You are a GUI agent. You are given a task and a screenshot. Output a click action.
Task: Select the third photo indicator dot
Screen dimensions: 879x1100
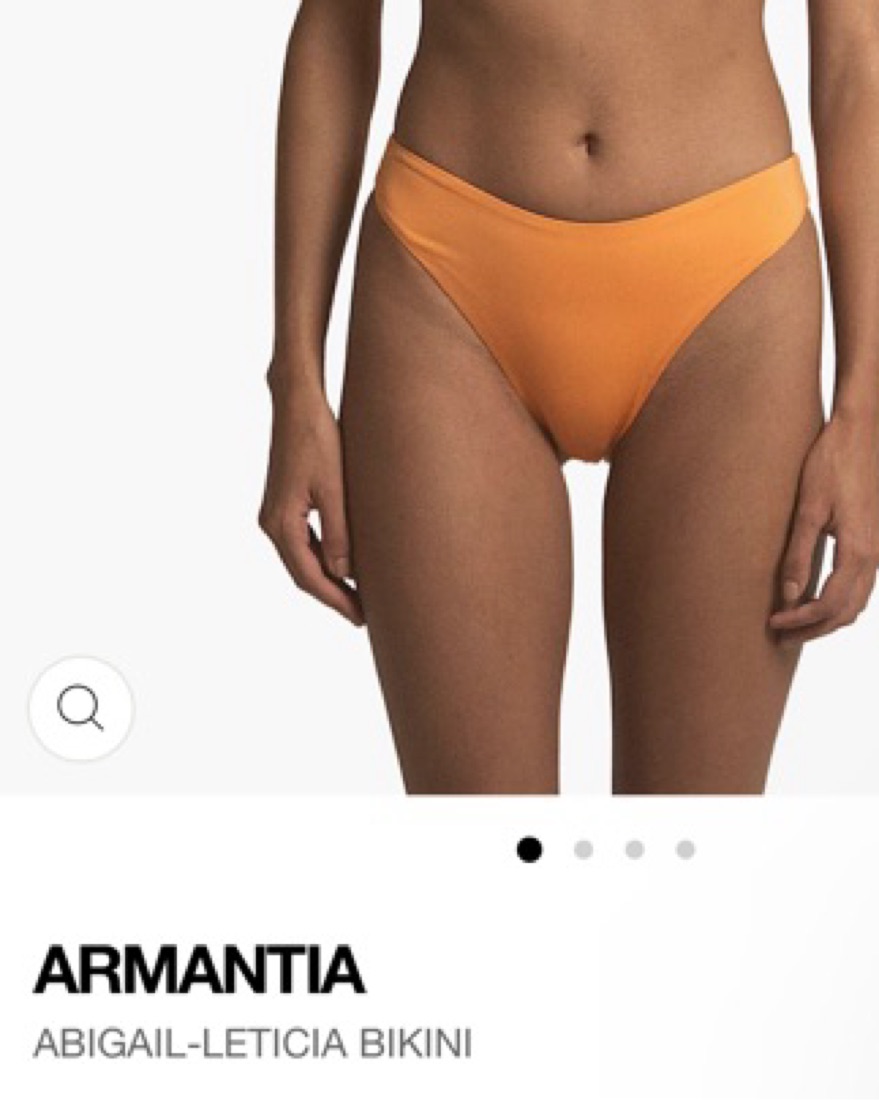[x=634, y=850]
